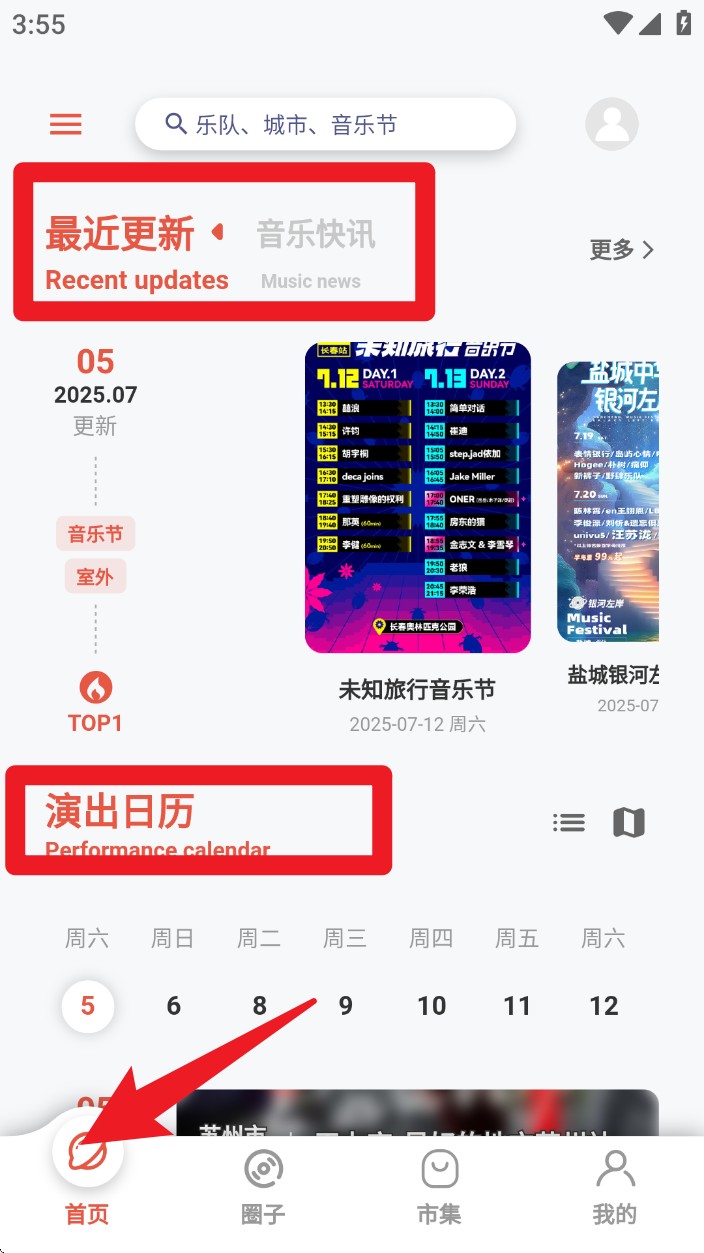The image size is (704, 1253).
Task: Switch calendar to list view
Action: [569, 822]
